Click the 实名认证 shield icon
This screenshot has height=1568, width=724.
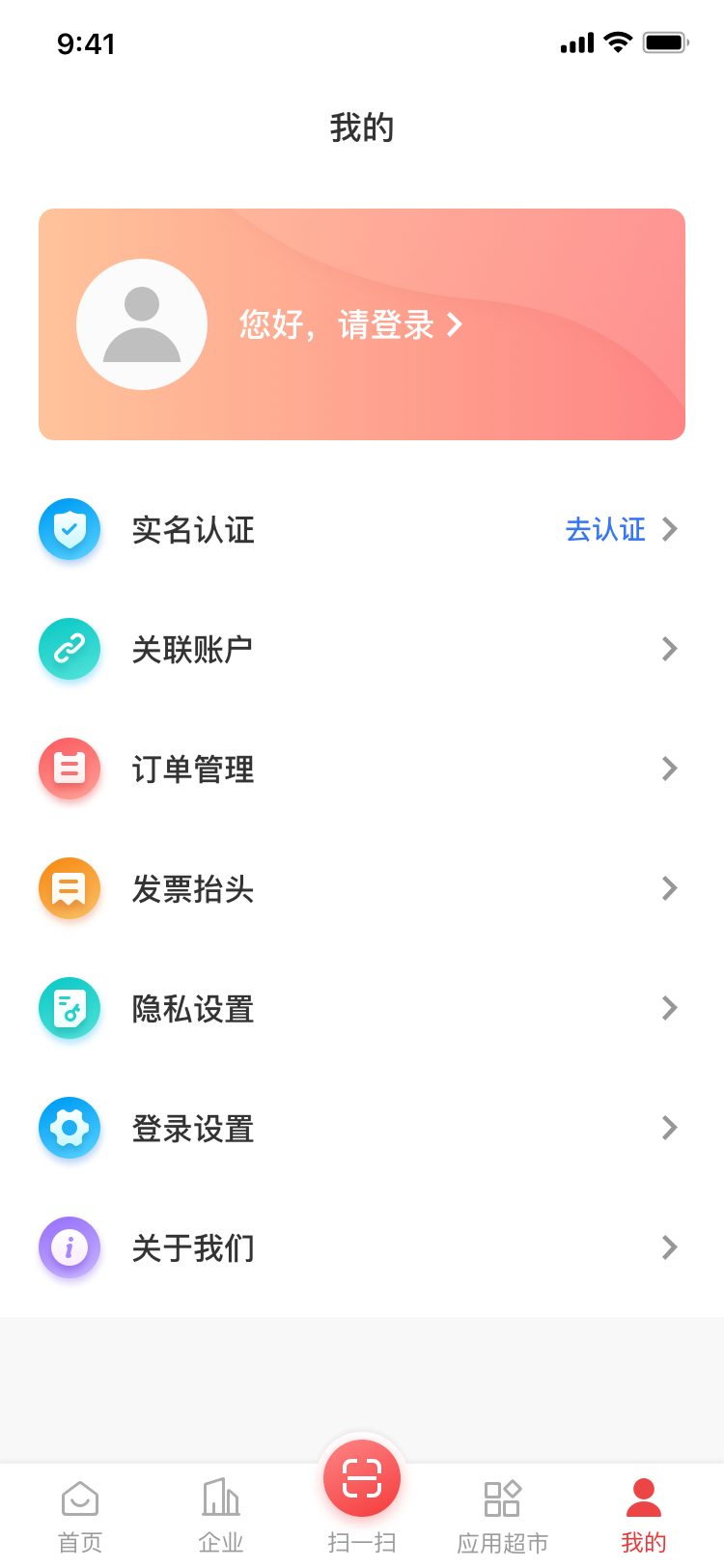coord(69,529)
